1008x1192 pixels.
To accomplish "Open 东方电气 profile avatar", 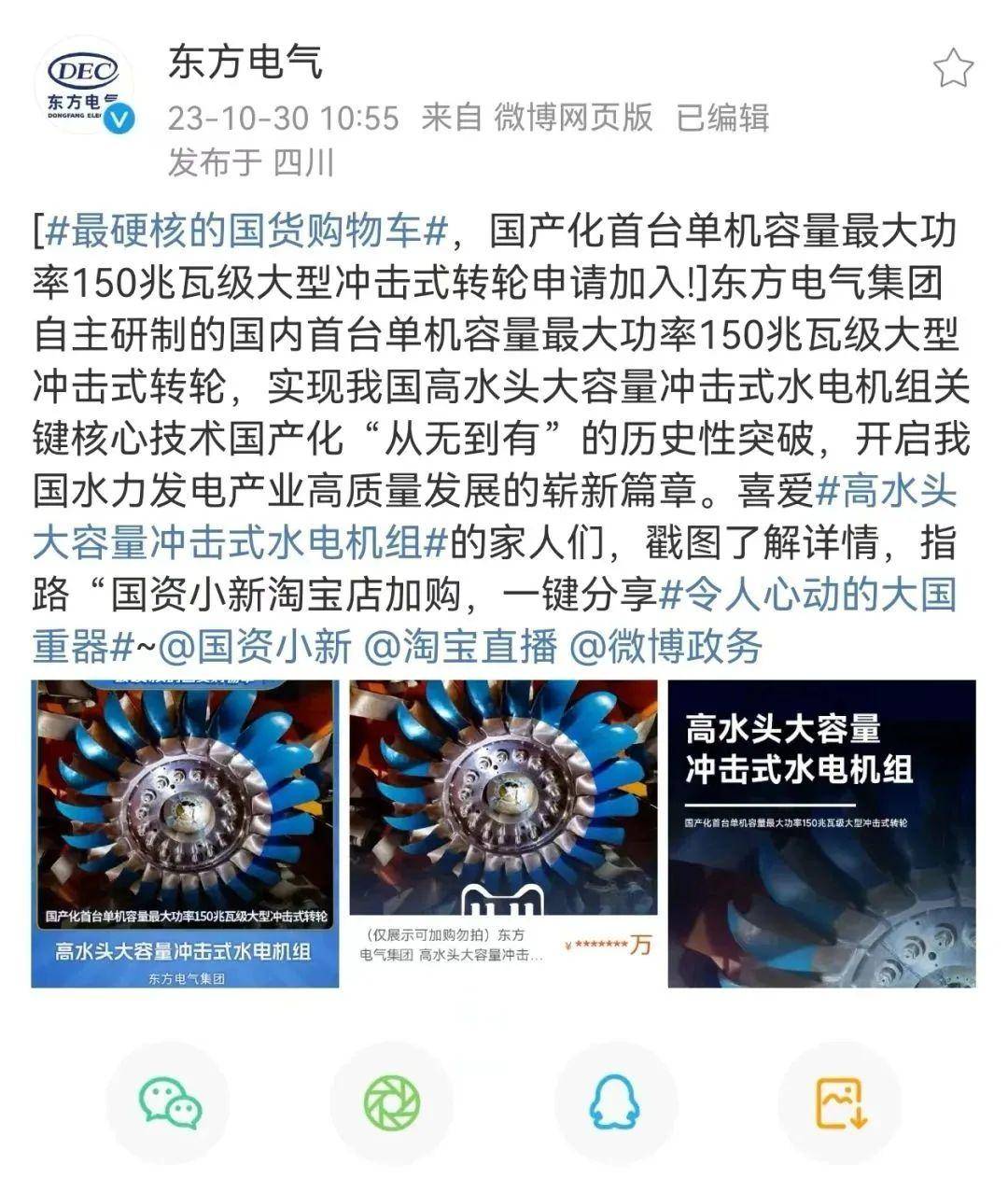I will click(84, 86).
